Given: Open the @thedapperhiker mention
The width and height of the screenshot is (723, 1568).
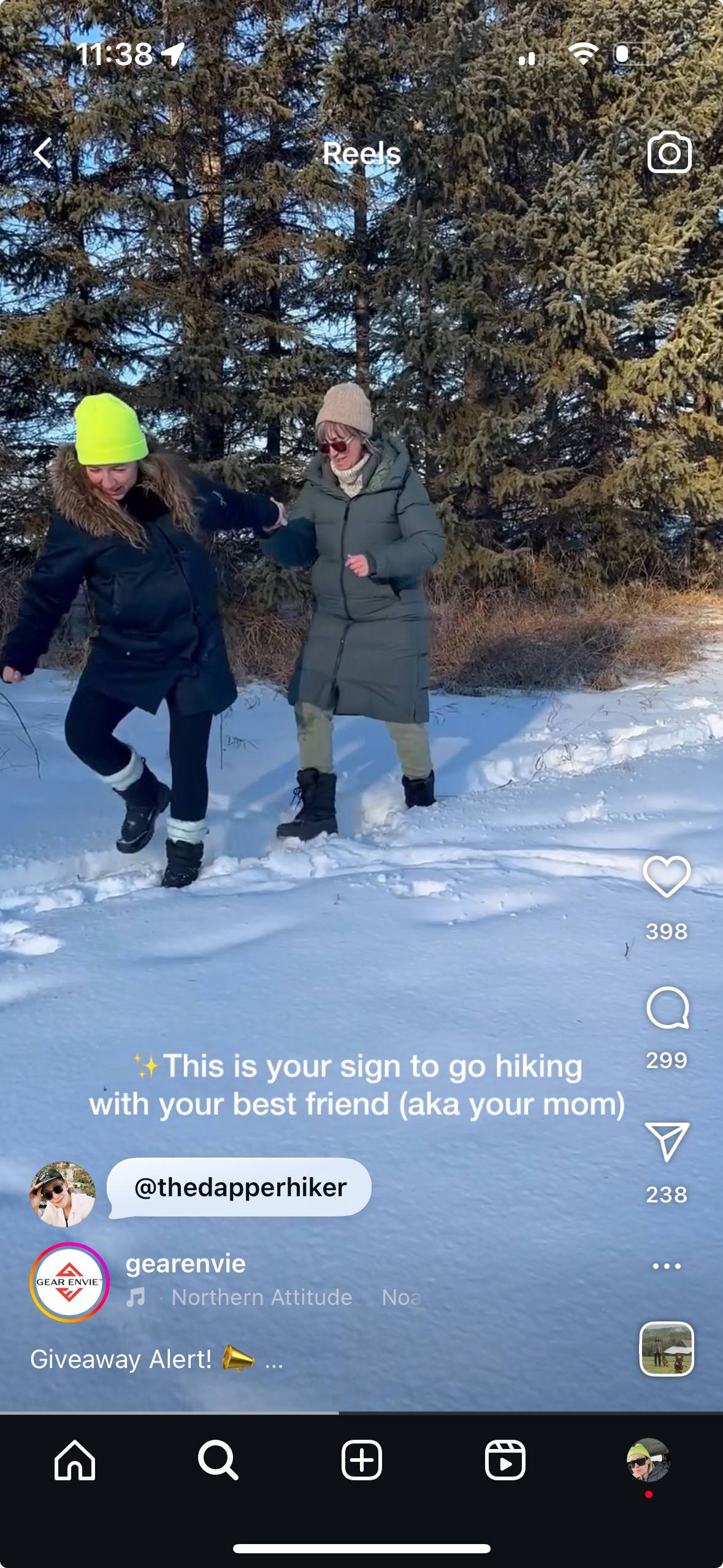Looking at the screenshot, I should (x=240, y=1187).
